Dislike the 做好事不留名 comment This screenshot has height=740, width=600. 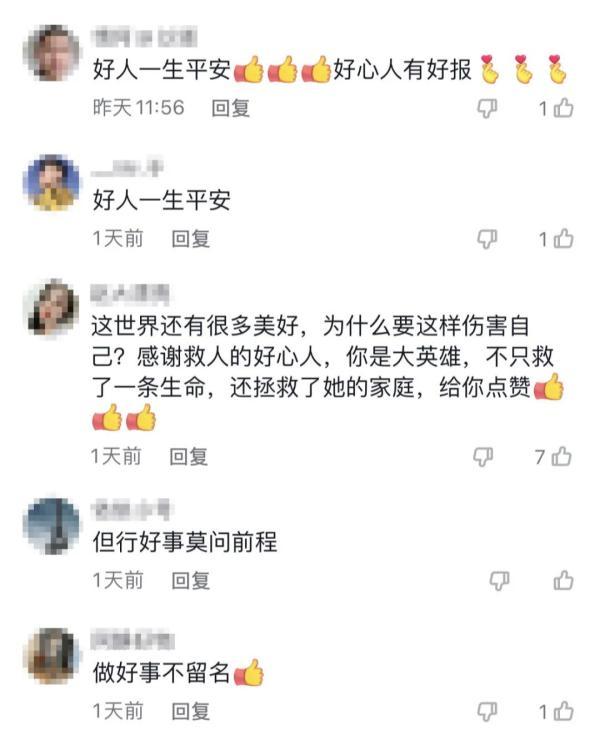[x=488, y=711]
